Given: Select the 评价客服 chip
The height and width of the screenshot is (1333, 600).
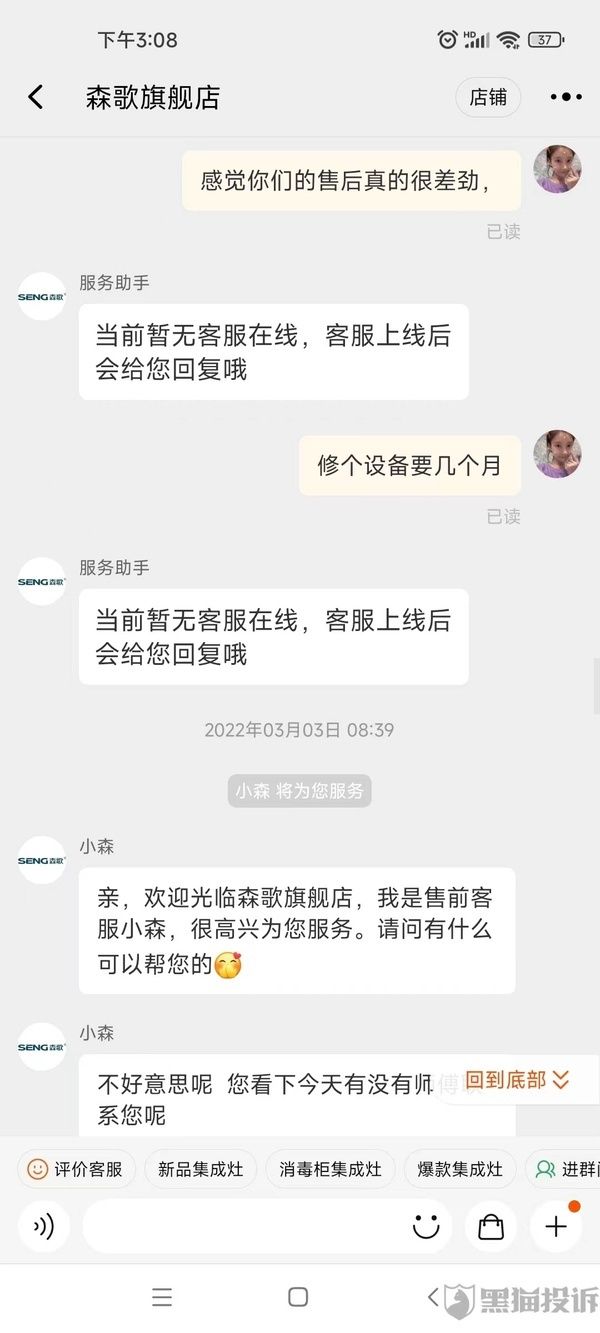Looking at the screenshot, I should (76, 1169).
